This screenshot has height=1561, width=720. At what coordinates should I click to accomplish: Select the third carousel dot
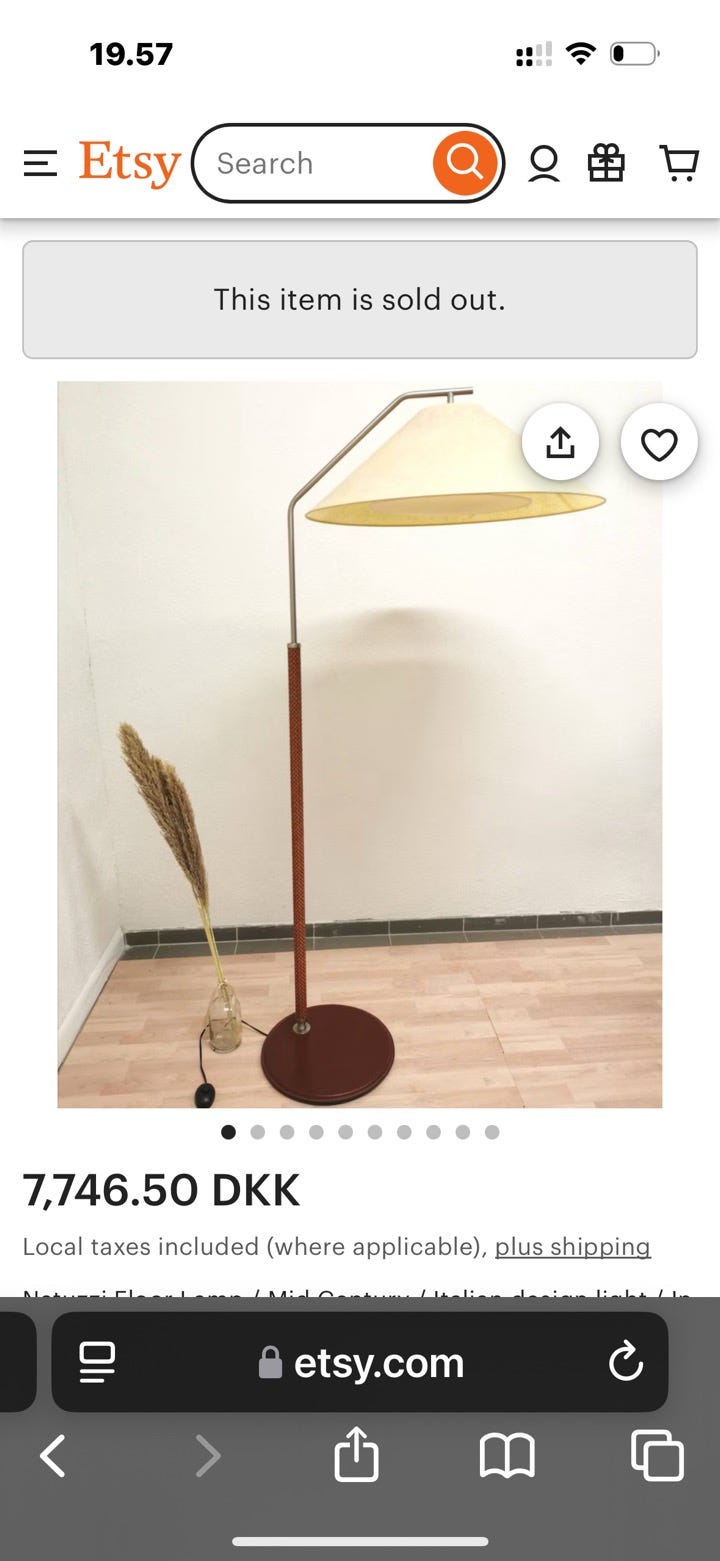tap(287, 1131)
